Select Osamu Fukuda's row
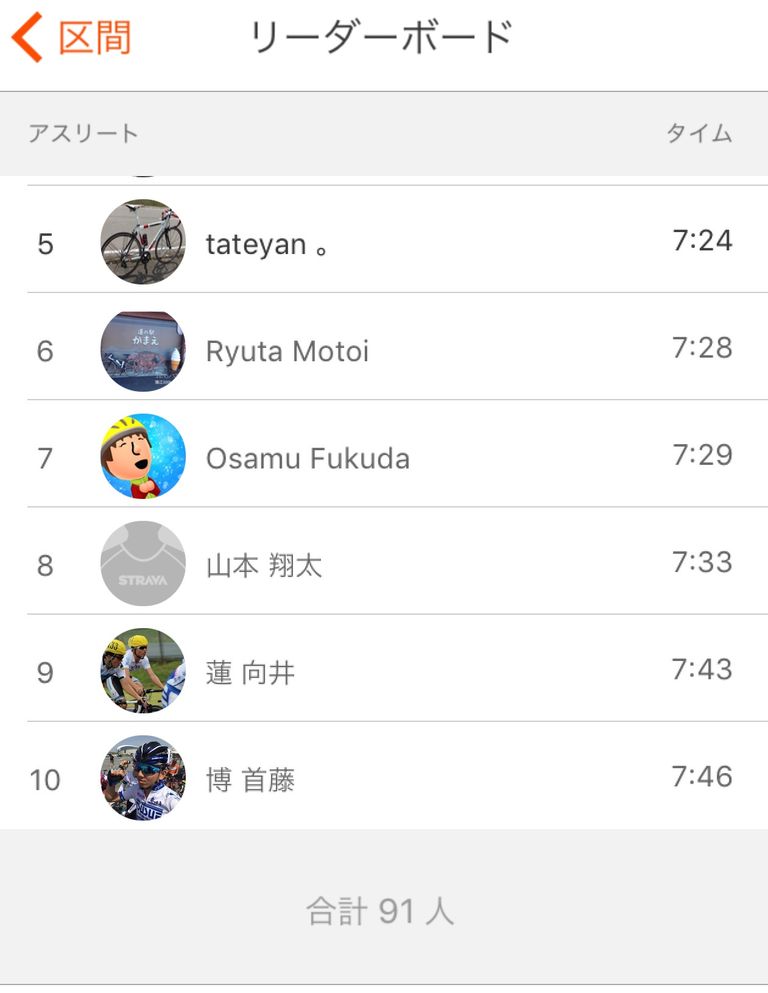This screenshot has height=993, width=768. point(384,457)
